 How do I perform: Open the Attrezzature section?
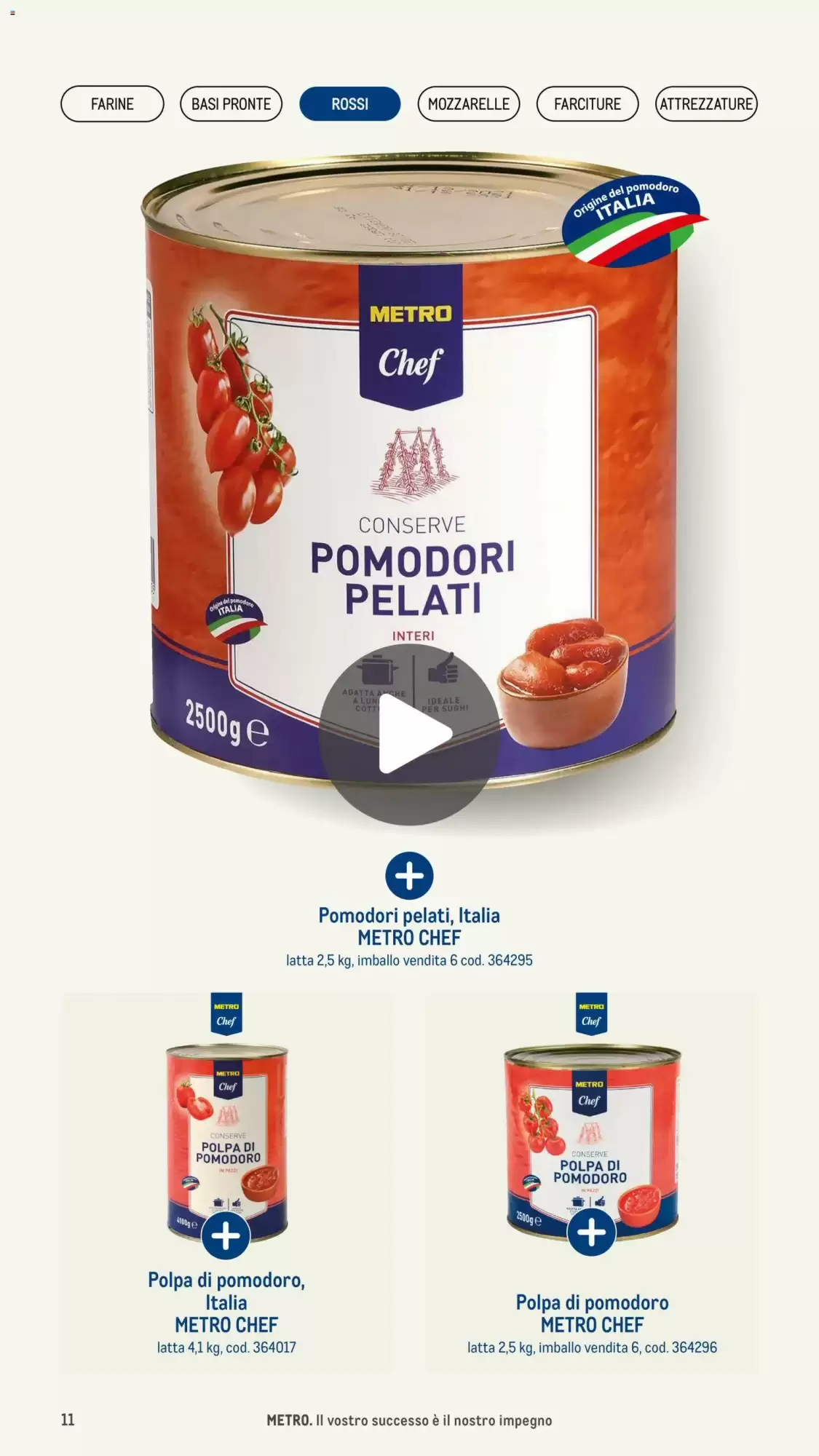click(705, 104)
